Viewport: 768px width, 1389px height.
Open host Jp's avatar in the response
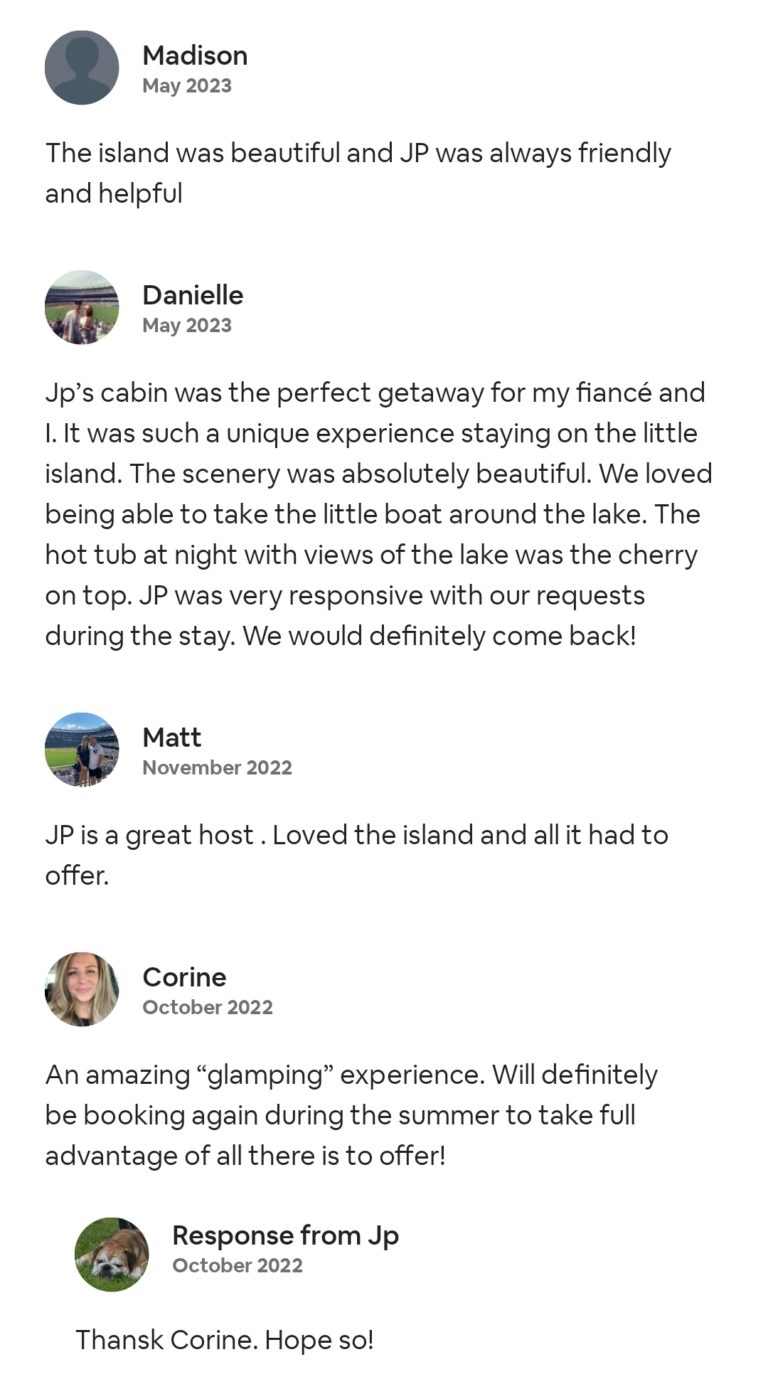[x=112, y=1254]
